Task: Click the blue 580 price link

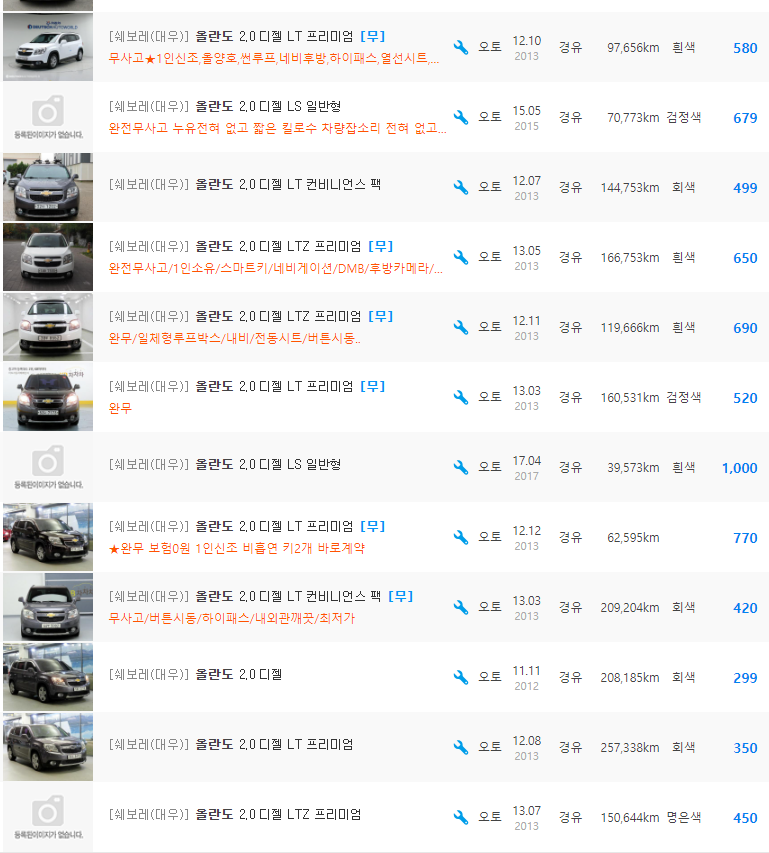Action: point(744,48)
